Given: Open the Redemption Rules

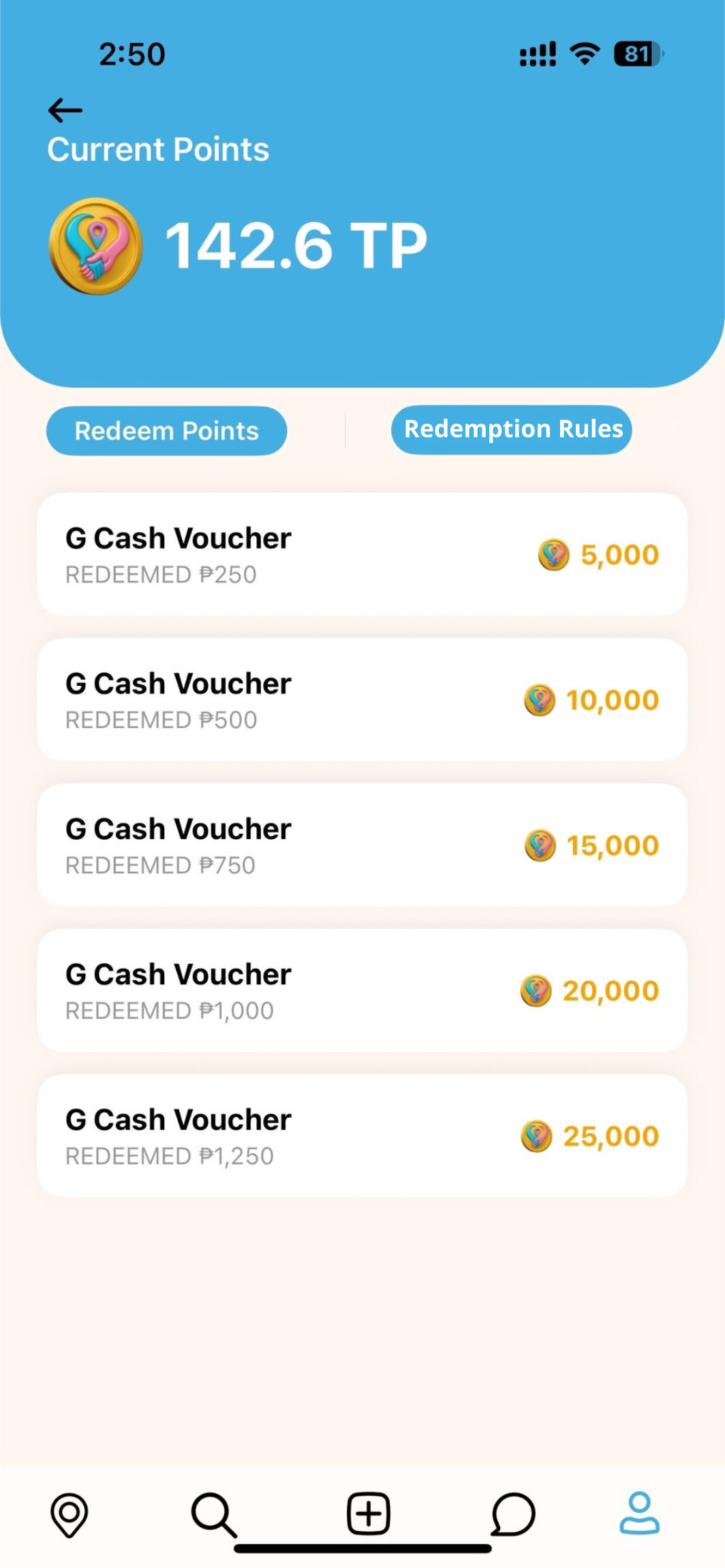Looking at the screenshot, I should coord(512,429).
